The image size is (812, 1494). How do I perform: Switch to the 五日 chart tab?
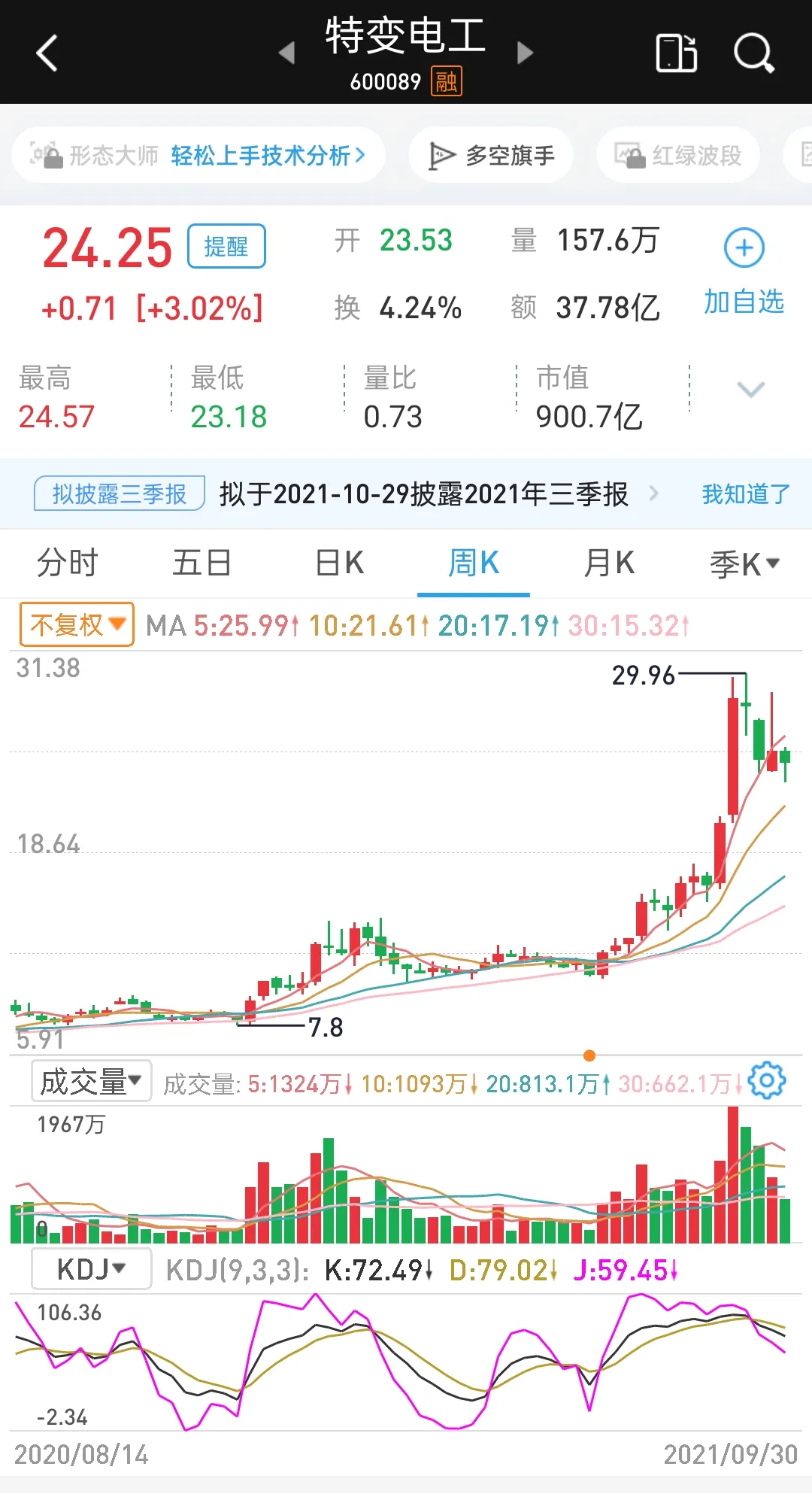point(202,563)
